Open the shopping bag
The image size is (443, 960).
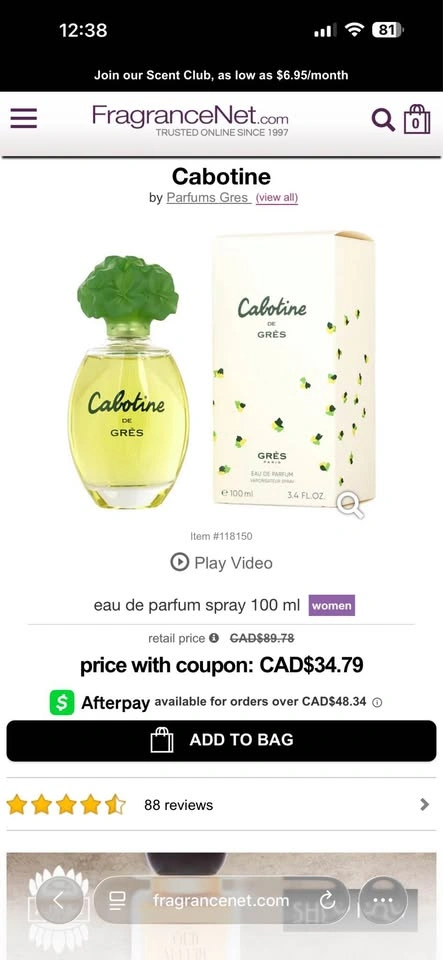pos(417,119)
